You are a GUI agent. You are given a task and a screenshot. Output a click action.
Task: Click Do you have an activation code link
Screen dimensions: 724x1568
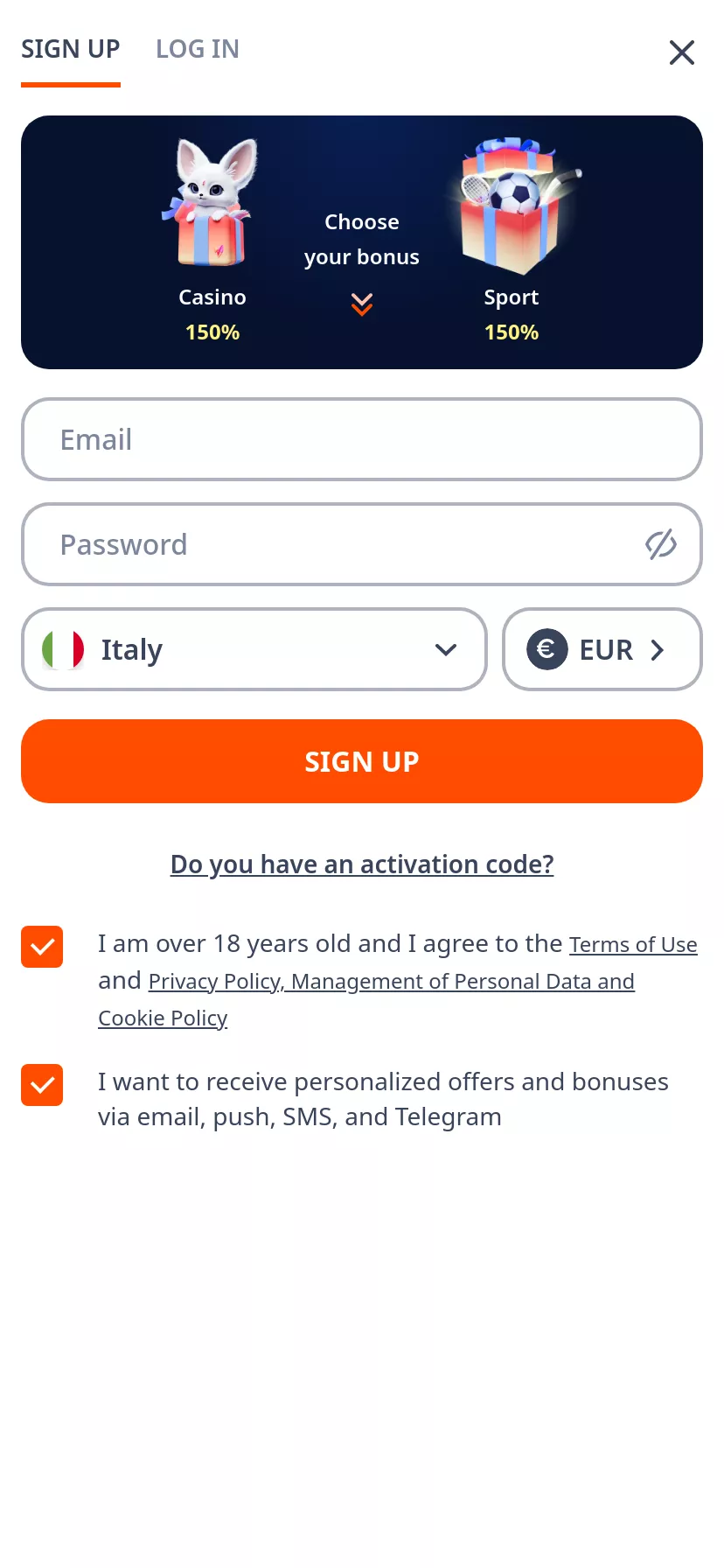361,864
